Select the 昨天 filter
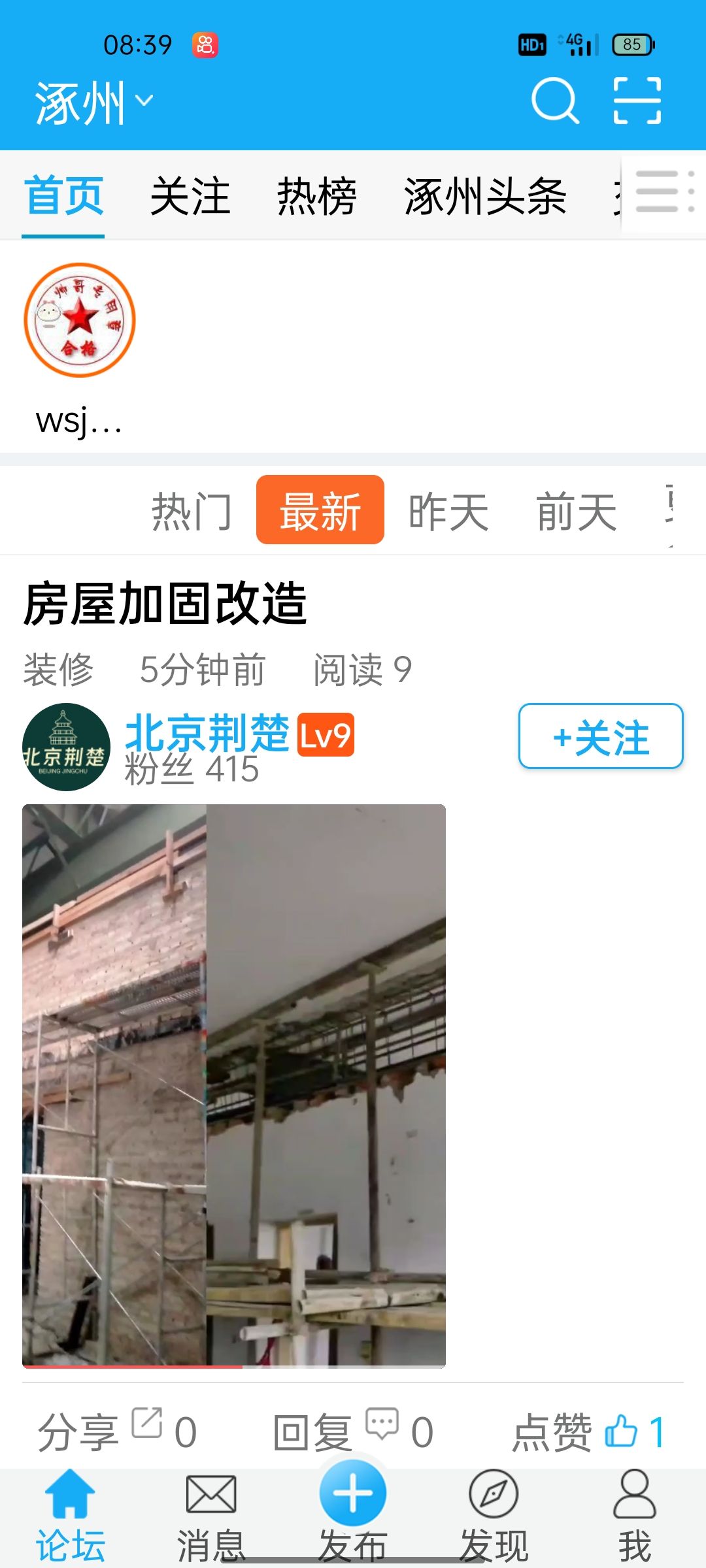 (448, 512)
